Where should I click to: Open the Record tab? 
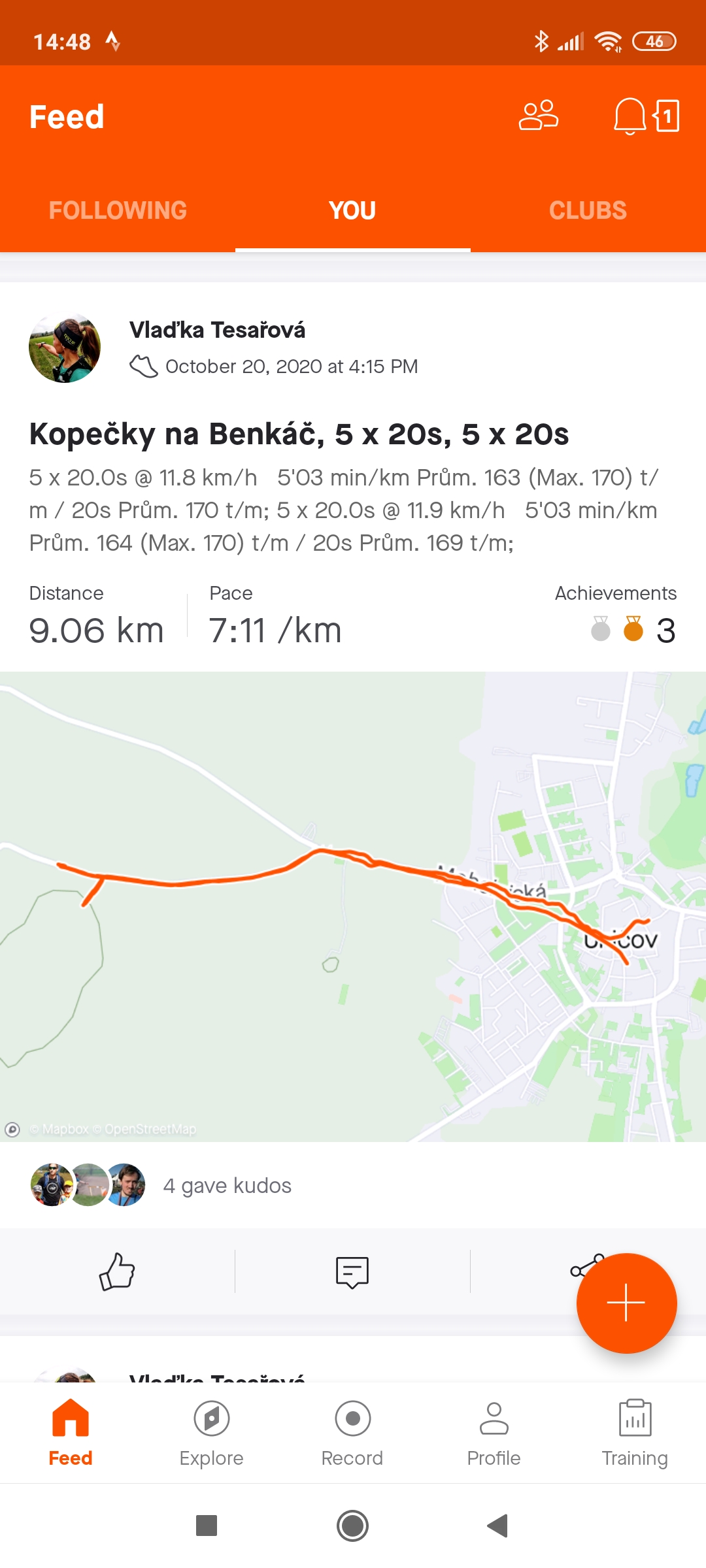pos(352,1433)
